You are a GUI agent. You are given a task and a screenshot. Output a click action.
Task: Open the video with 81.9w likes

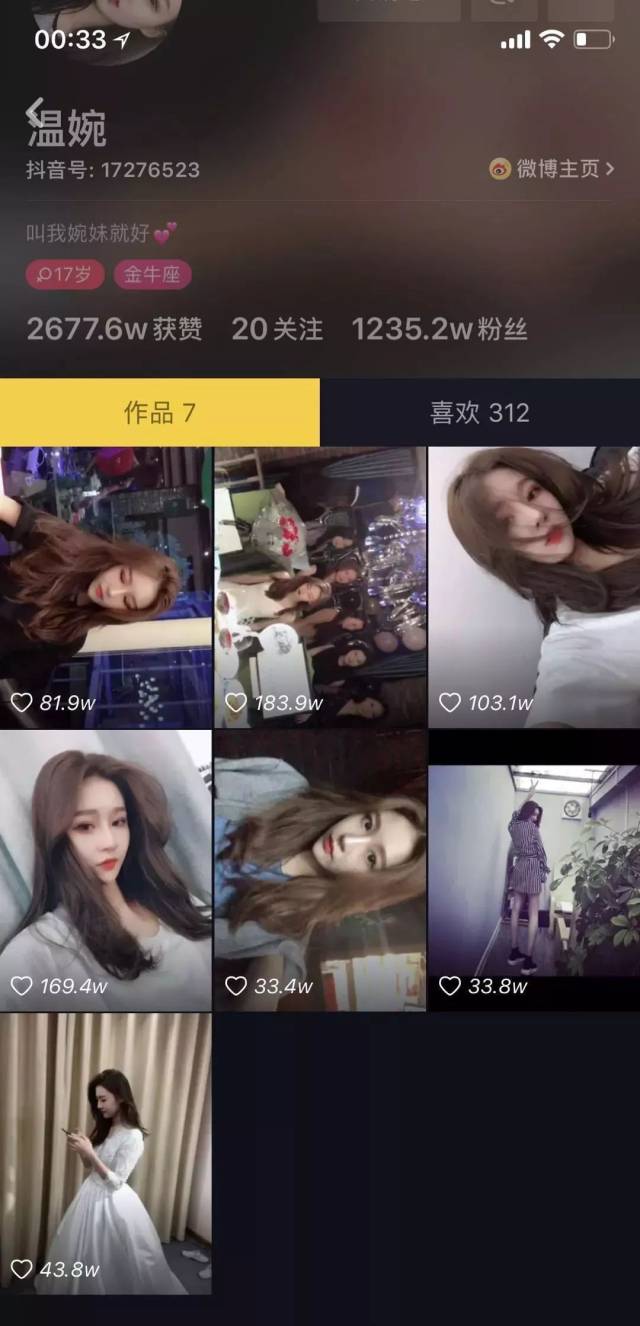coord(106,587)
